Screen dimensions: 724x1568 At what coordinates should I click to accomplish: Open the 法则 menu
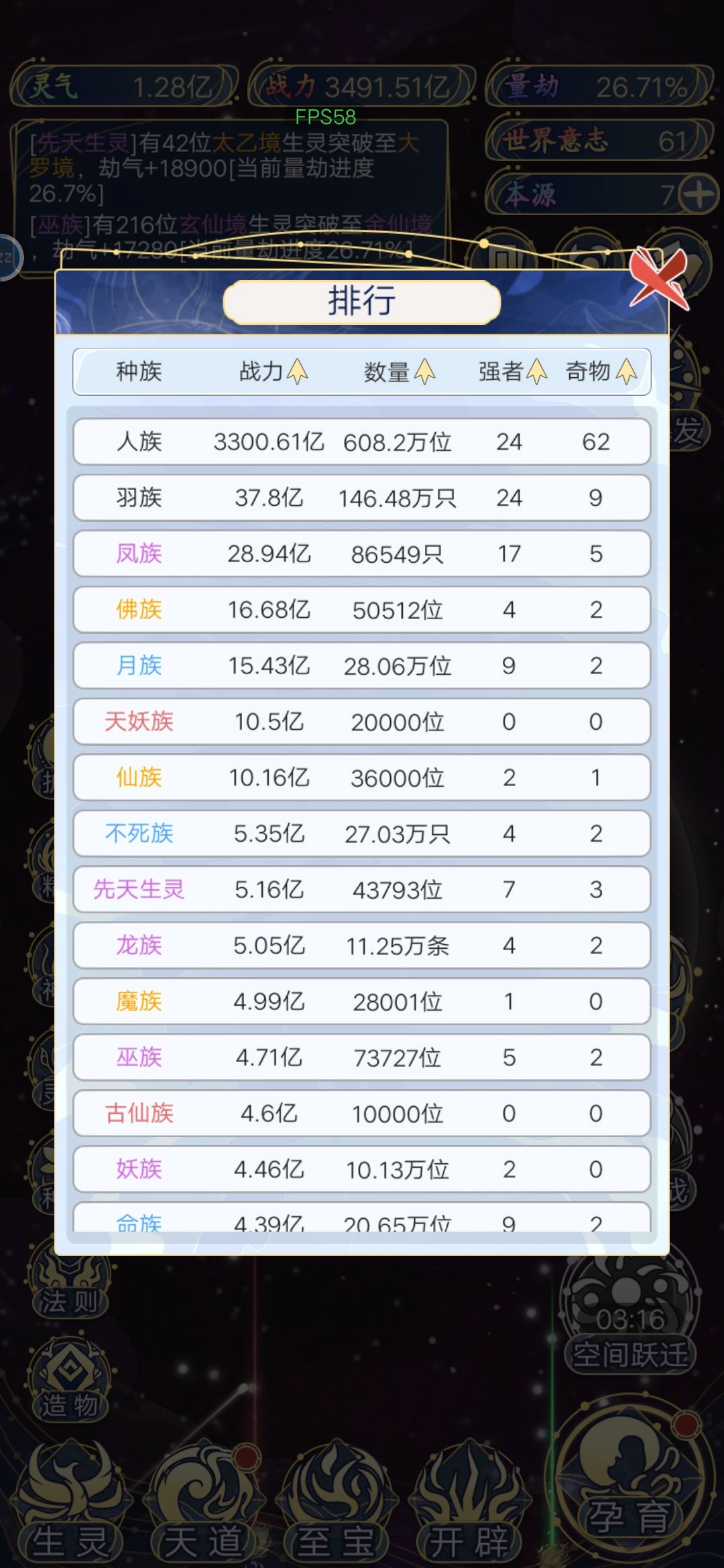70,1278
